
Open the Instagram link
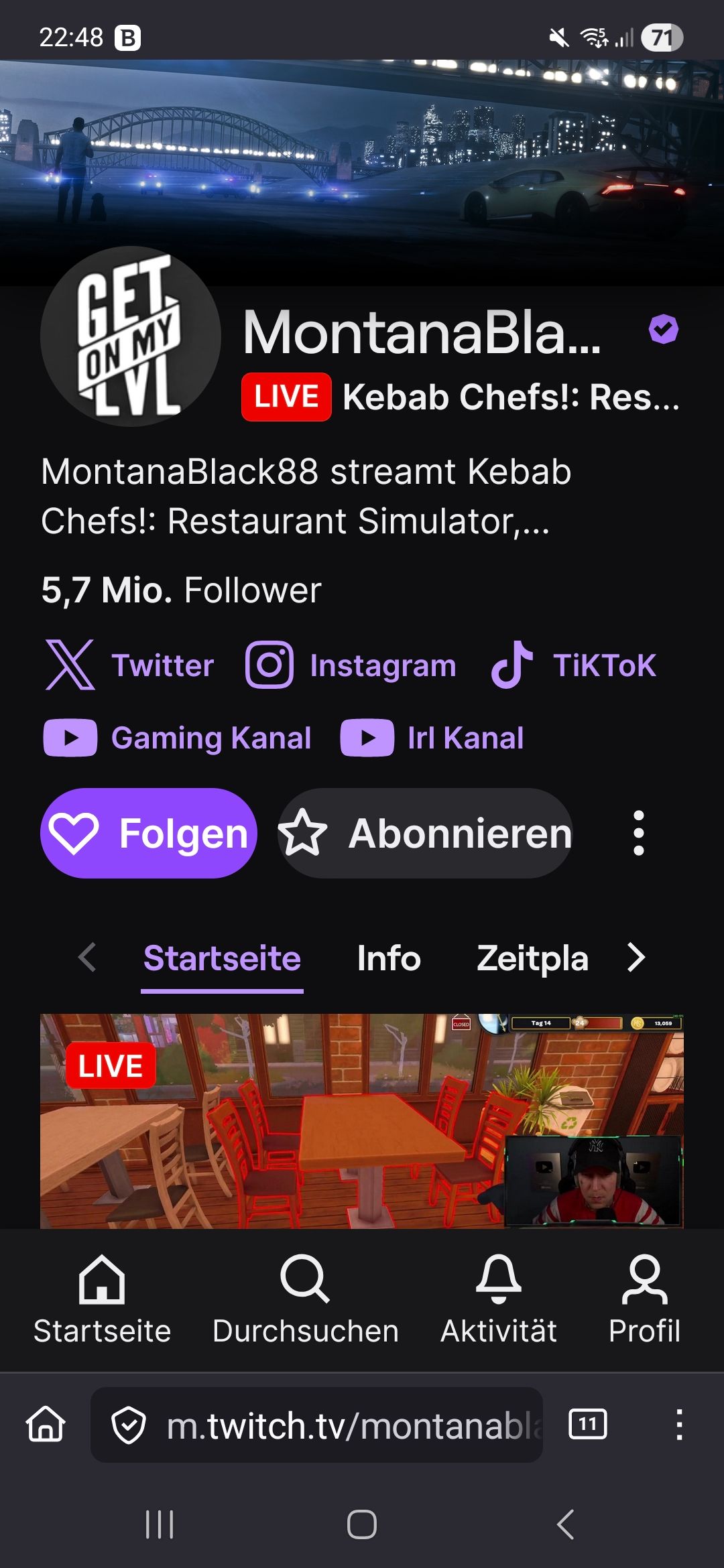pyautogui.click(x=351, y=665)
